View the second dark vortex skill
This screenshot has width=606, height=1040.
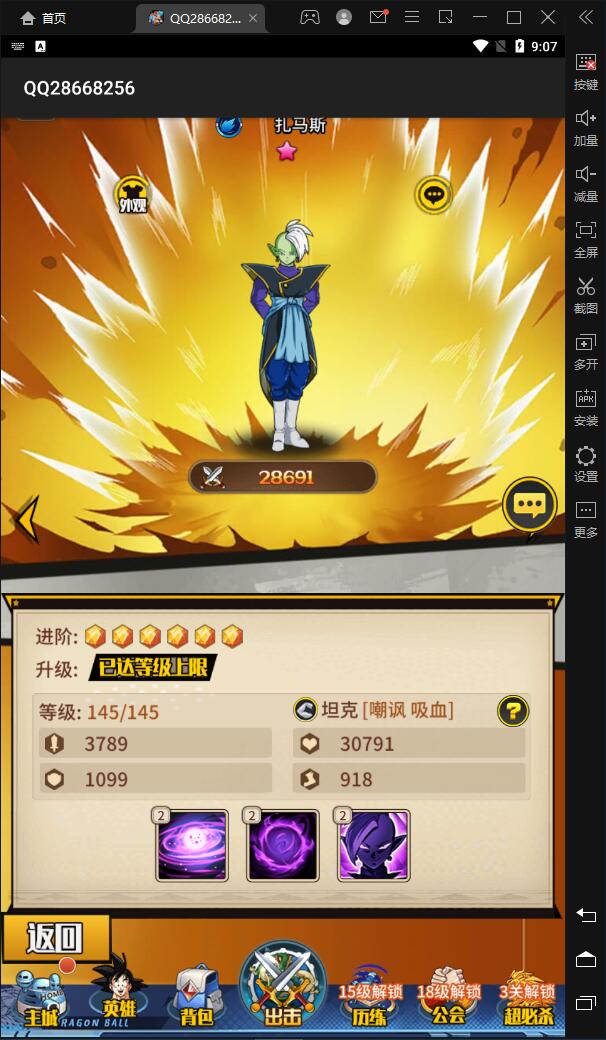(x=283, y=845)
